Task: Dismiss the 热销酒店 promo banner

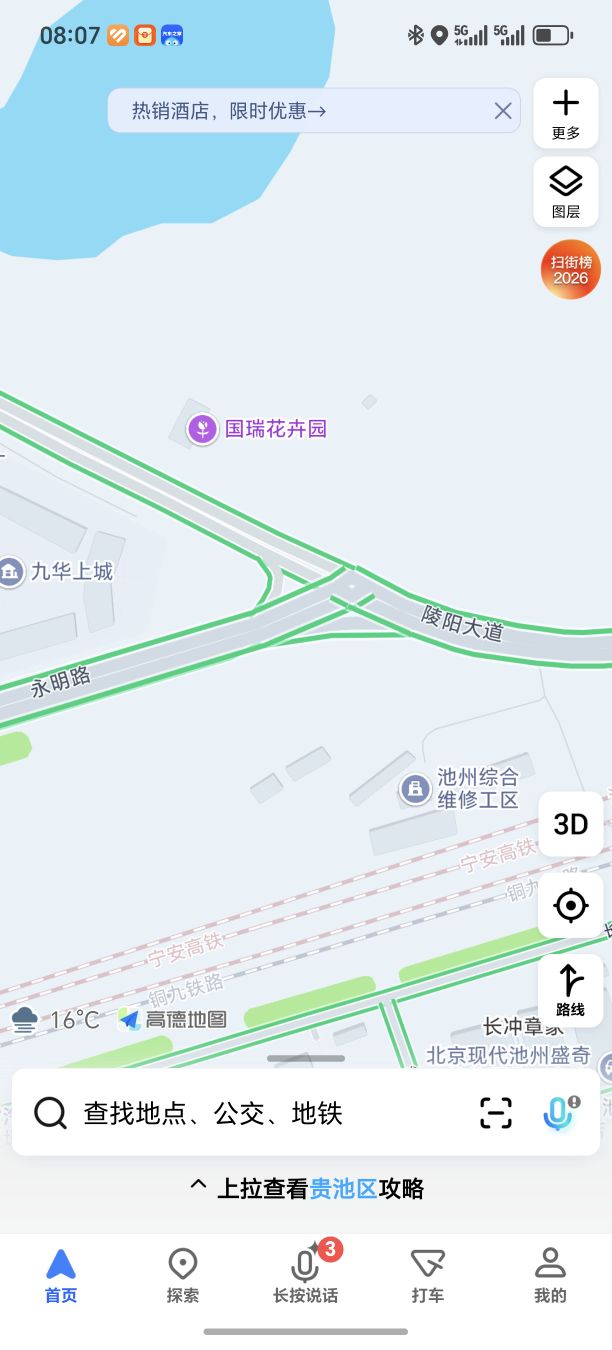Action: click(x=503, y=111)
